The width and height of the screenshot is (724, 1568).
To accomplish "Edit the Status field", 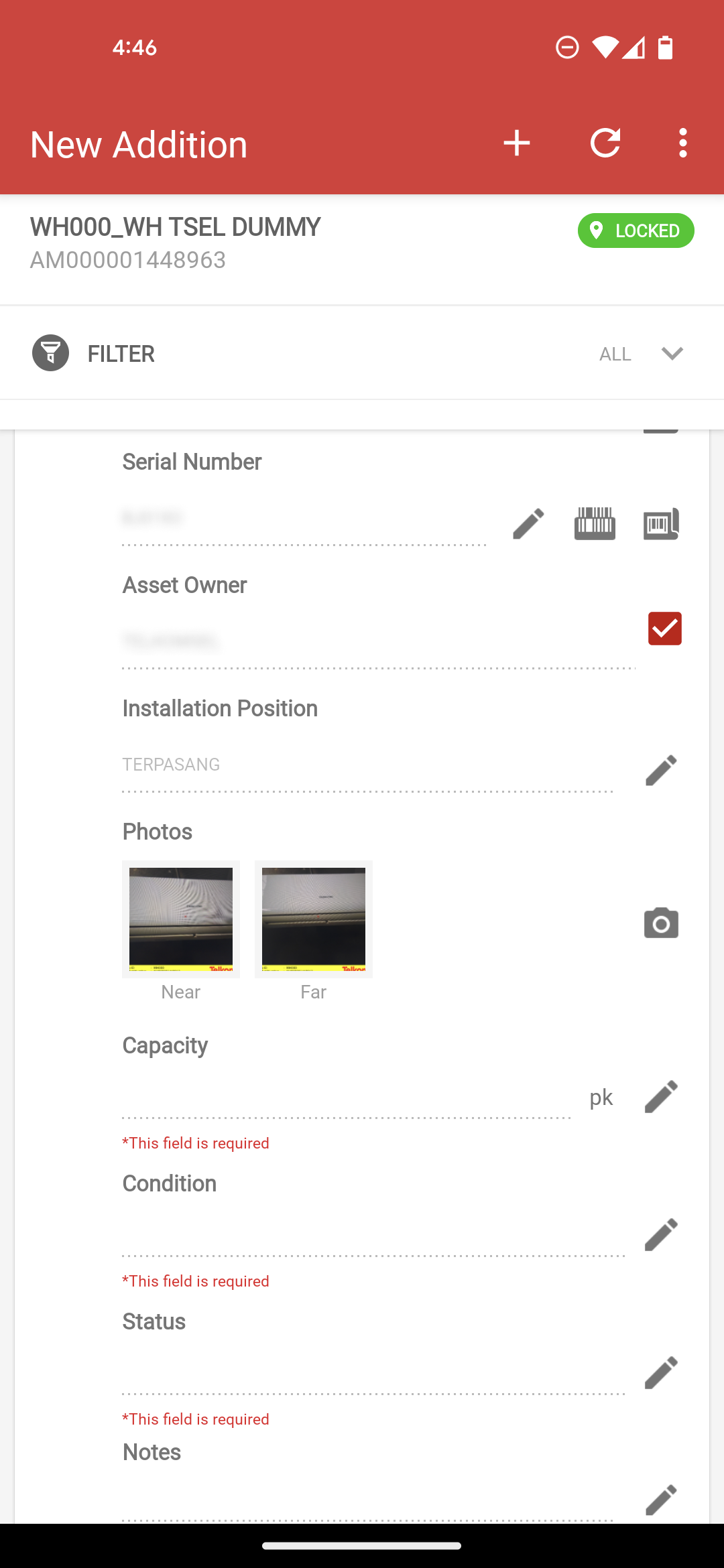I will [661, 1372].
